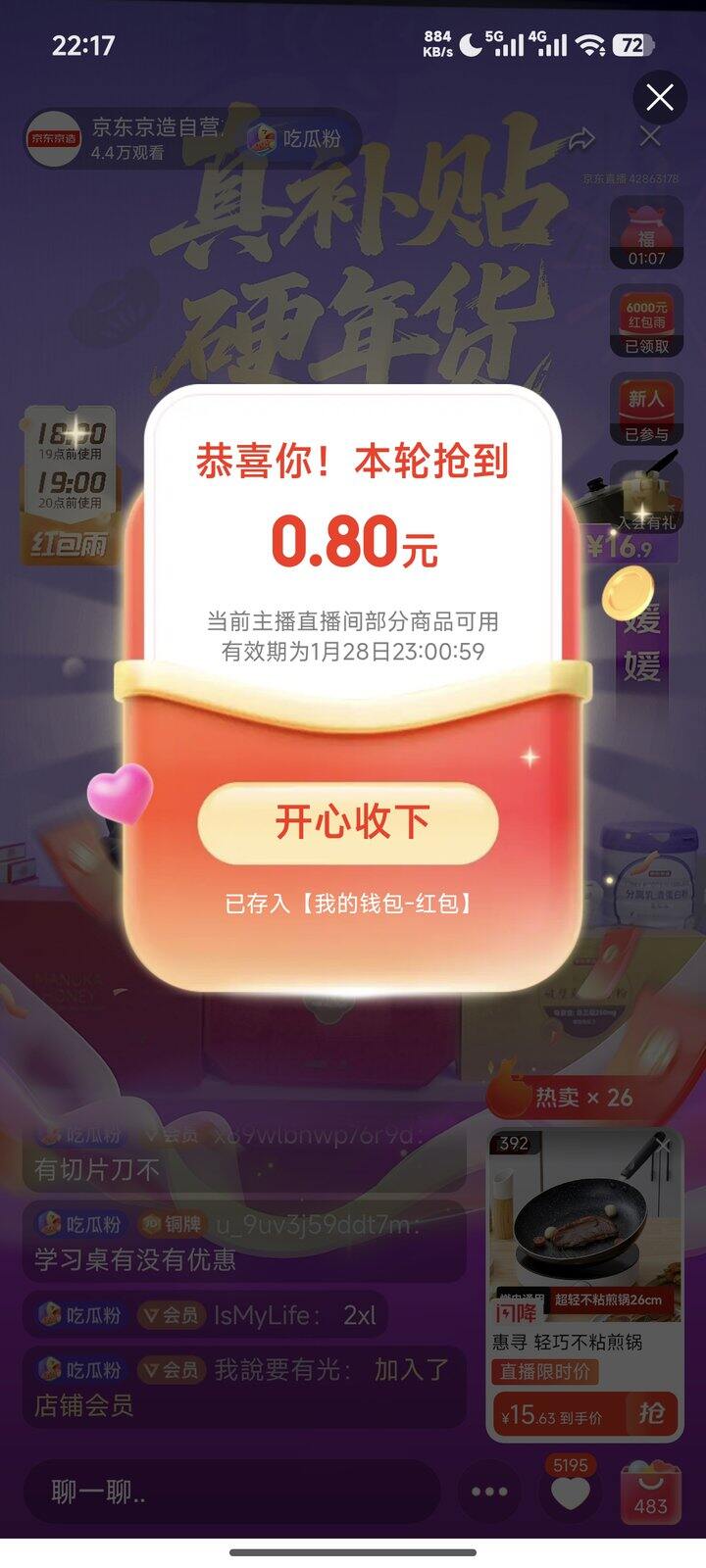
Task: Open the 6000元红包雨 widget
Action: 646,320
